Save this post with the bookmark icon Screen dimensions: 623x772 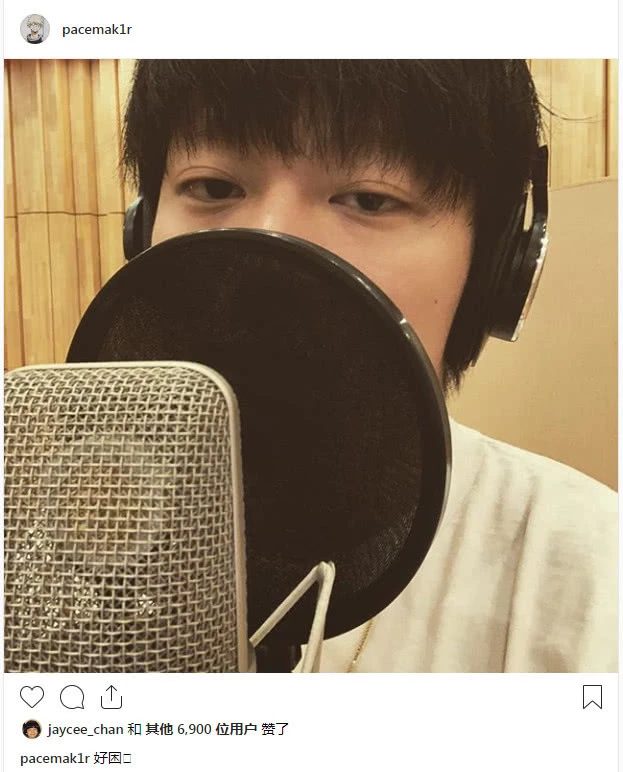point(592,697)
